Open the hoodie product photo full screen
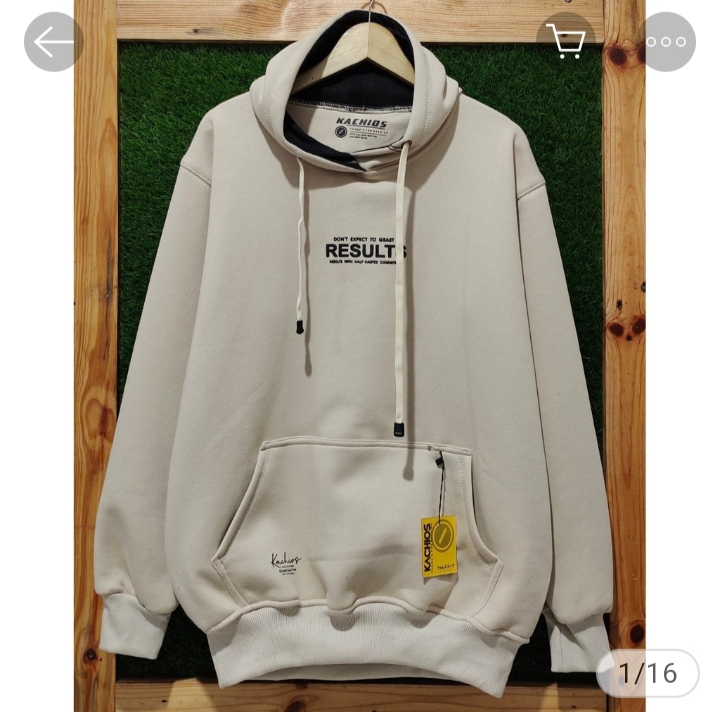The image size is (720, 712). tap(360, 380)
